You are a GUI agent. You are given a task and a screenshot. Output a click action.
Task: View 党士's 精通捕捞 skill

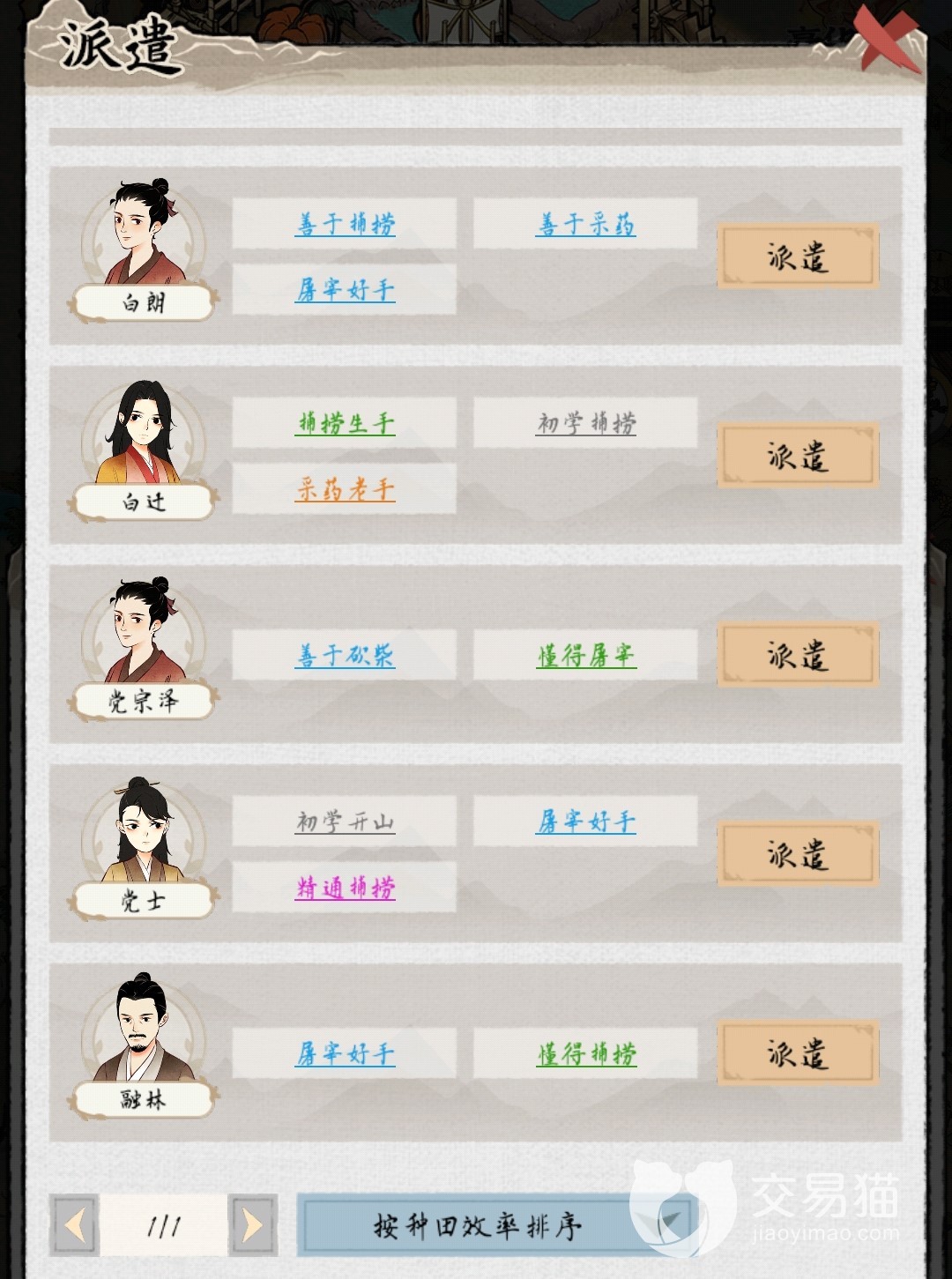[x=345, y=888]
